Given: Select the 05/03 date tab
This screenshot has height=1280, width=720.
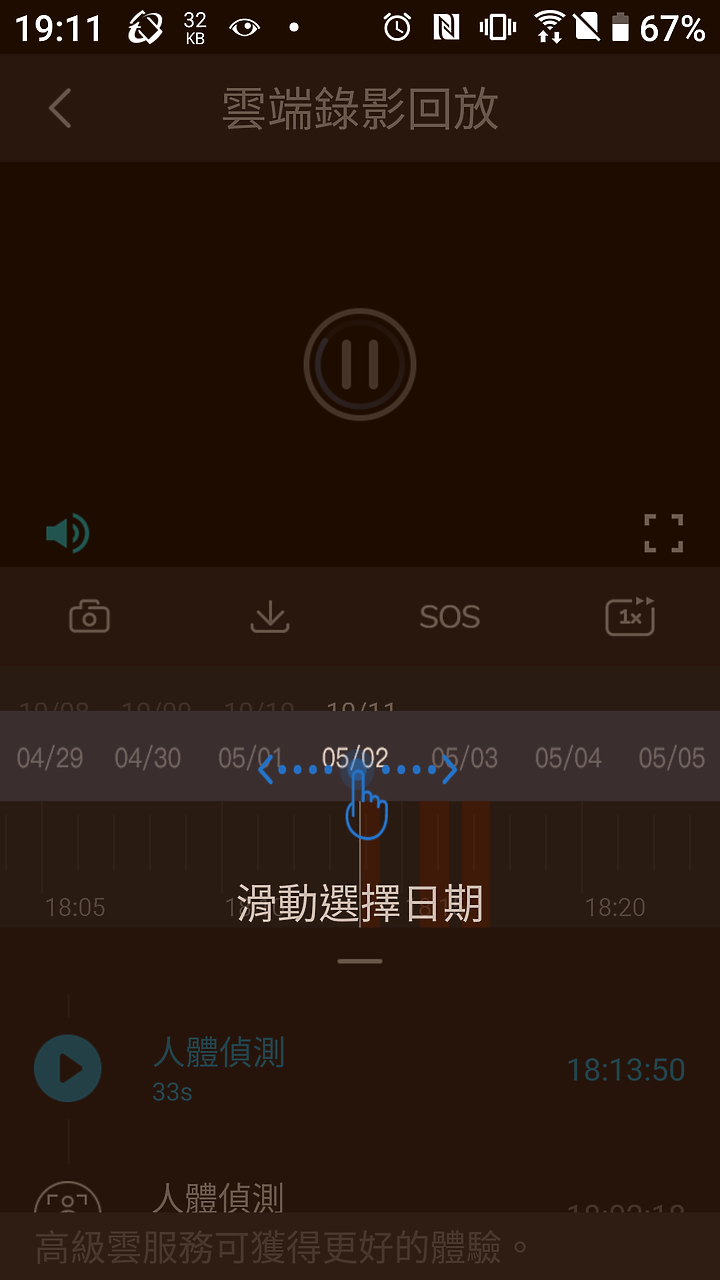Looking at the screenshot, I should tap(465, 757).
